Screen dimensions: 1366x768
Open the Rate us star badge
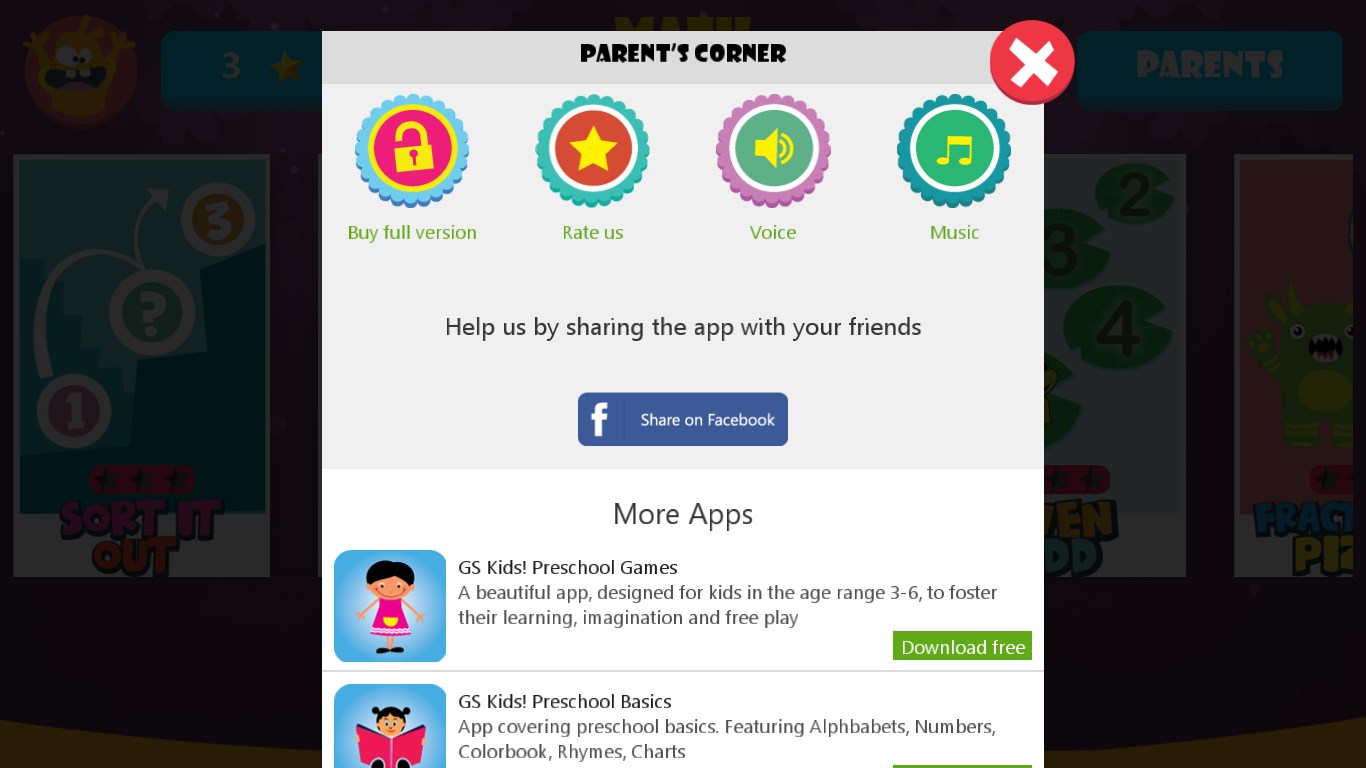pos(592,150)
